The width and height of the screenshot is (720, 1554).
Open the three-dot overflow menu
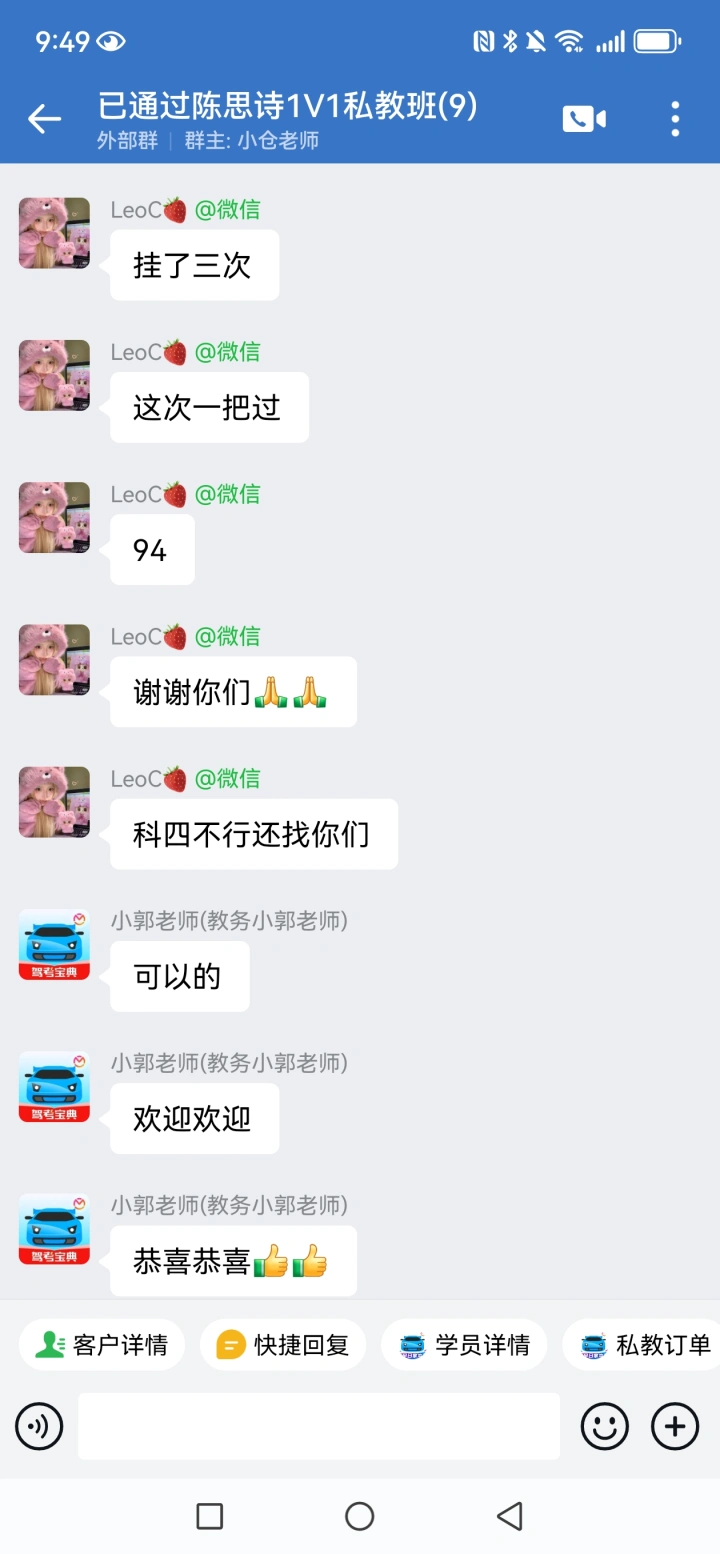675,119
